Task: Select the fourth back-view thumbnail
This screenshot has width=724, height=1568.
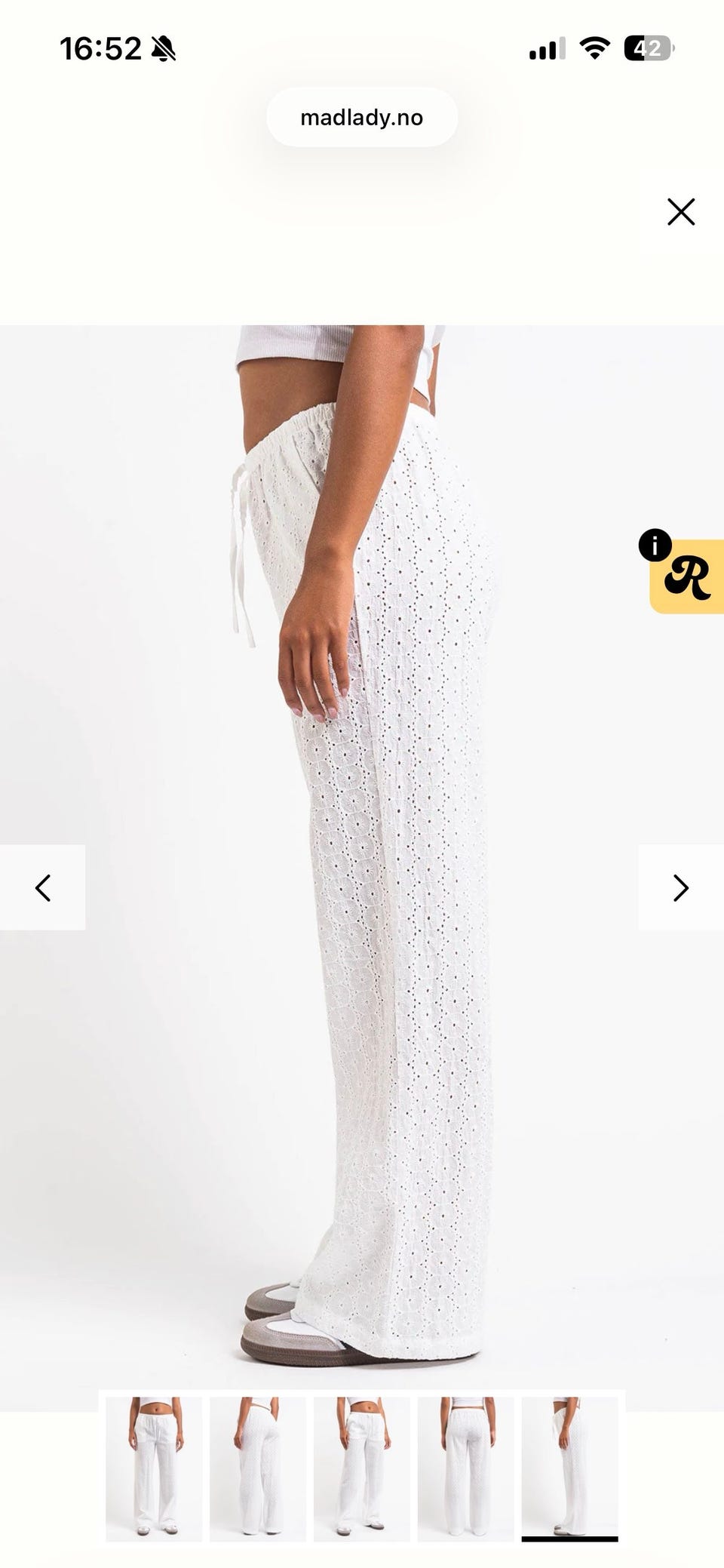Action: pyautogui.click(x=466, y=1468)
